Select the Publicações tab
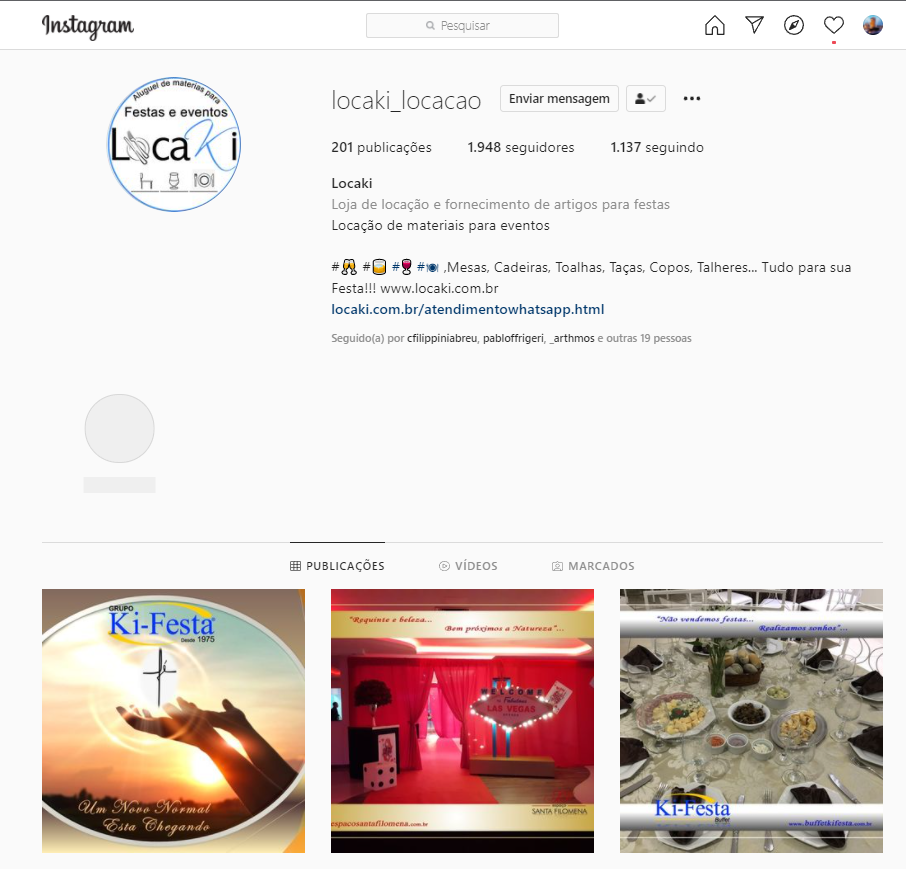 [x=337, y=566]
